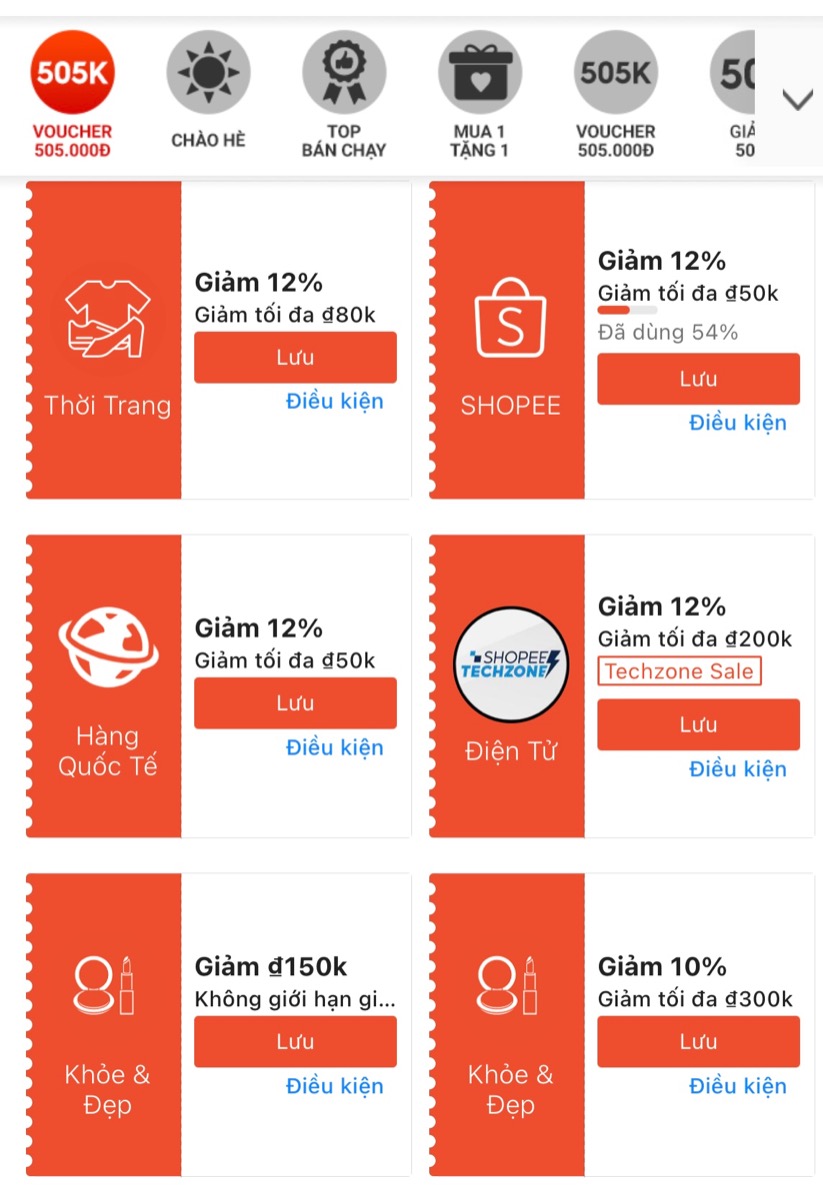This screenshot has height=1200, width=823.
Task: Switch to the Chào Hè tab
Action: tap(208, 95)
